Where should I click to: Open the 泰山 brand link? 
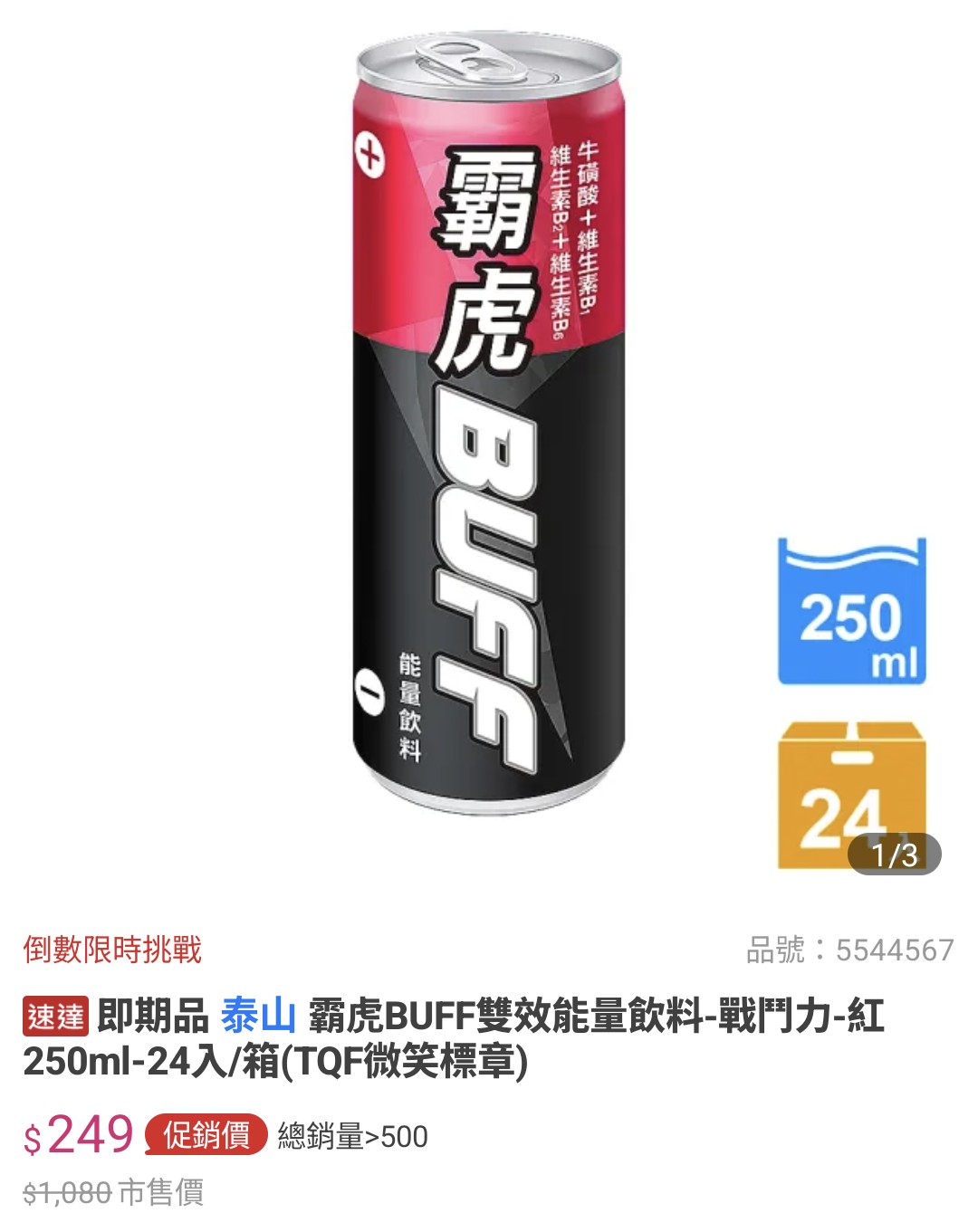(x=258, y=1016)
